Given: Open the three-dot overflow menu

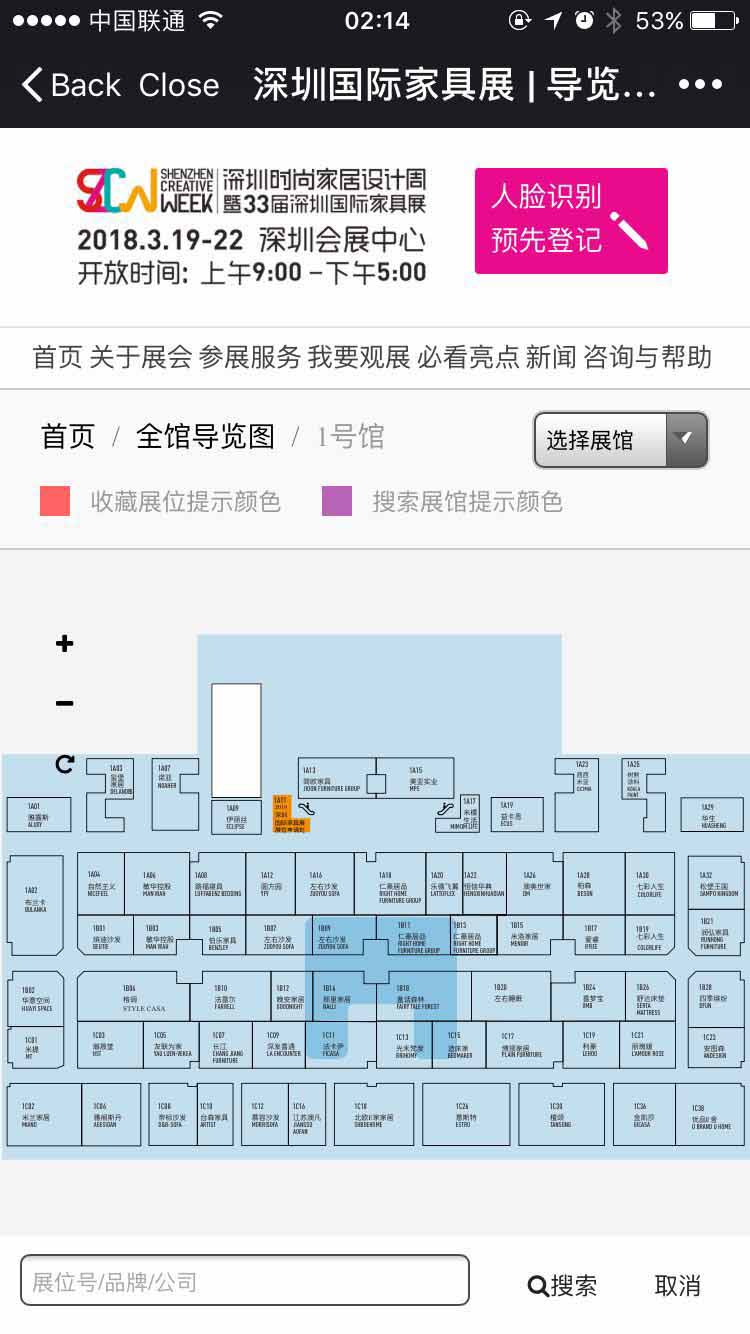Looking at the screenshot, I should coord(700,86).
